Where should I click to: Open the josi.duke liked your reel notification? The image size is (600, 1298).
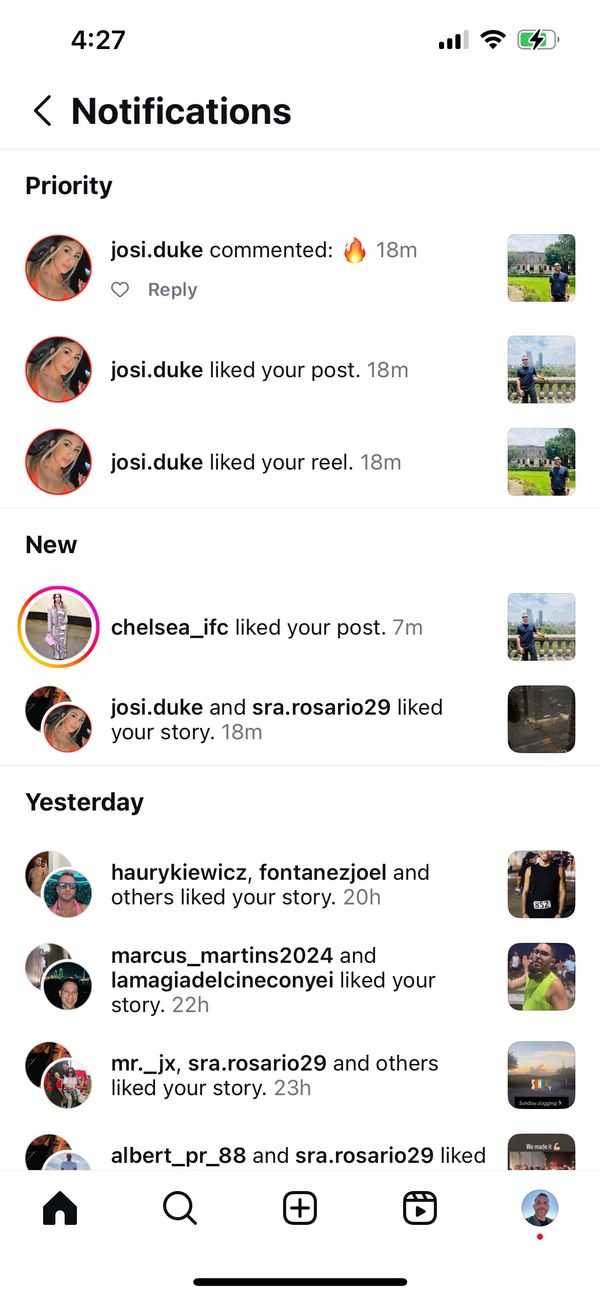[x=300, y=462]
